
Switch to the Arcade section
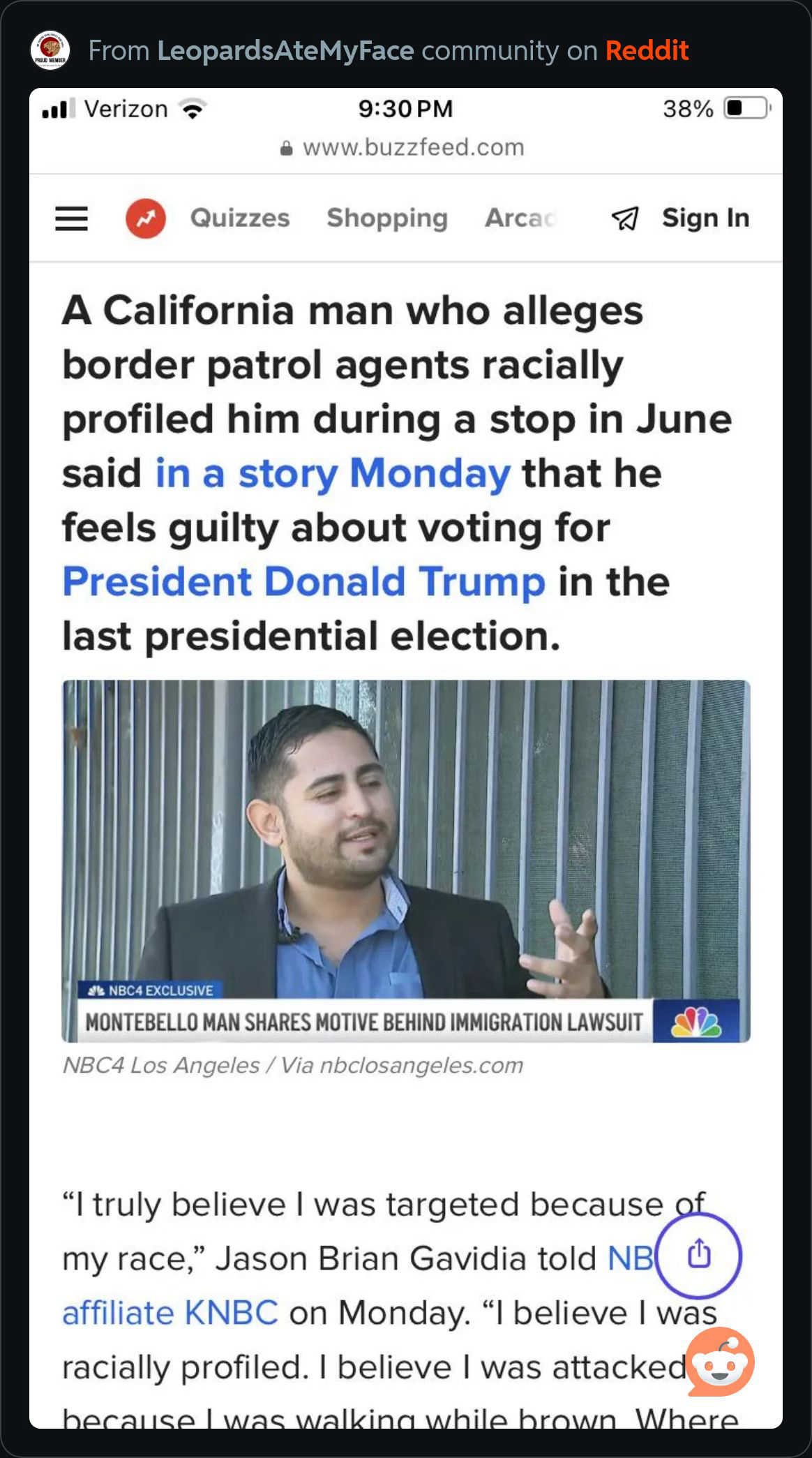[520, 218]
